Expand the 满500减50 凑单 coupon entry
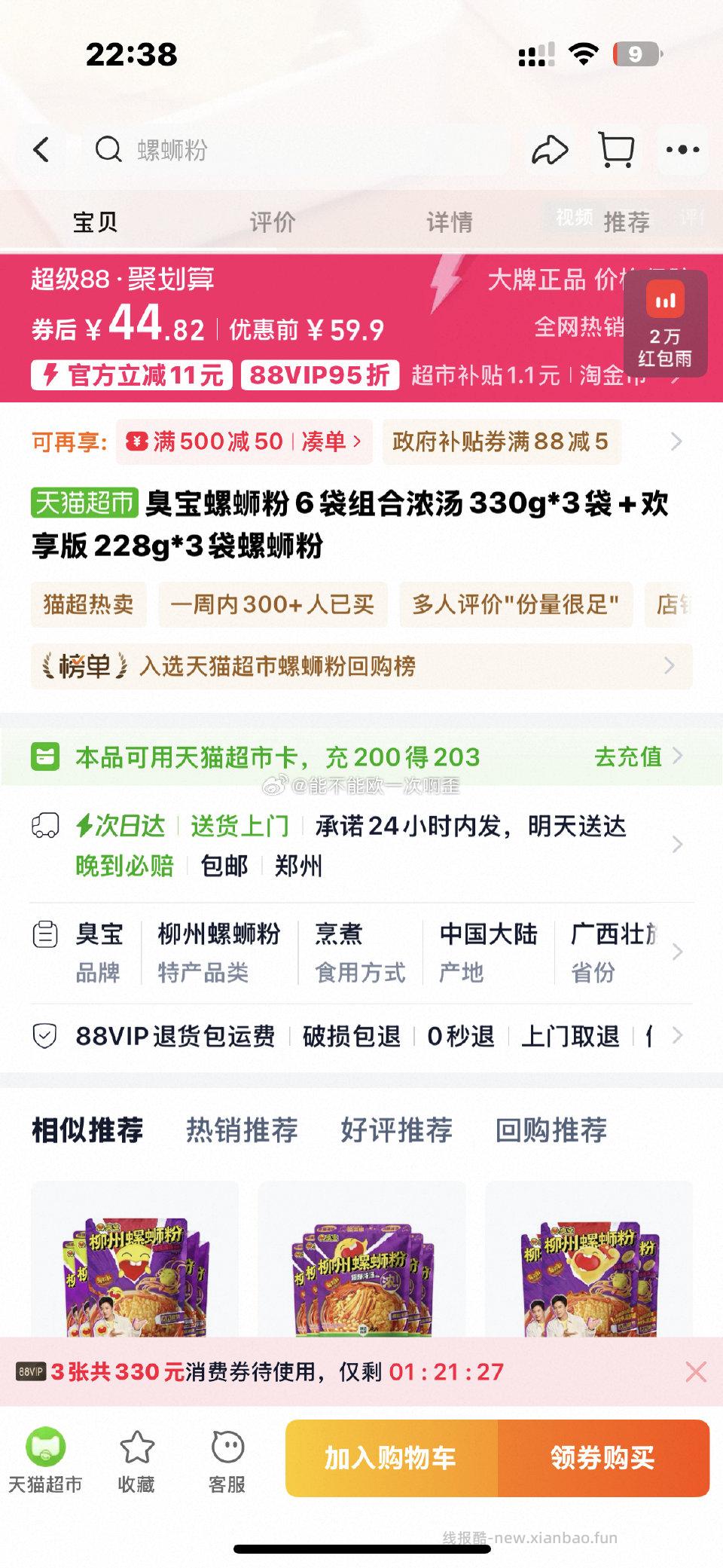The image size is (723, 1568). (x=241, y=442)
